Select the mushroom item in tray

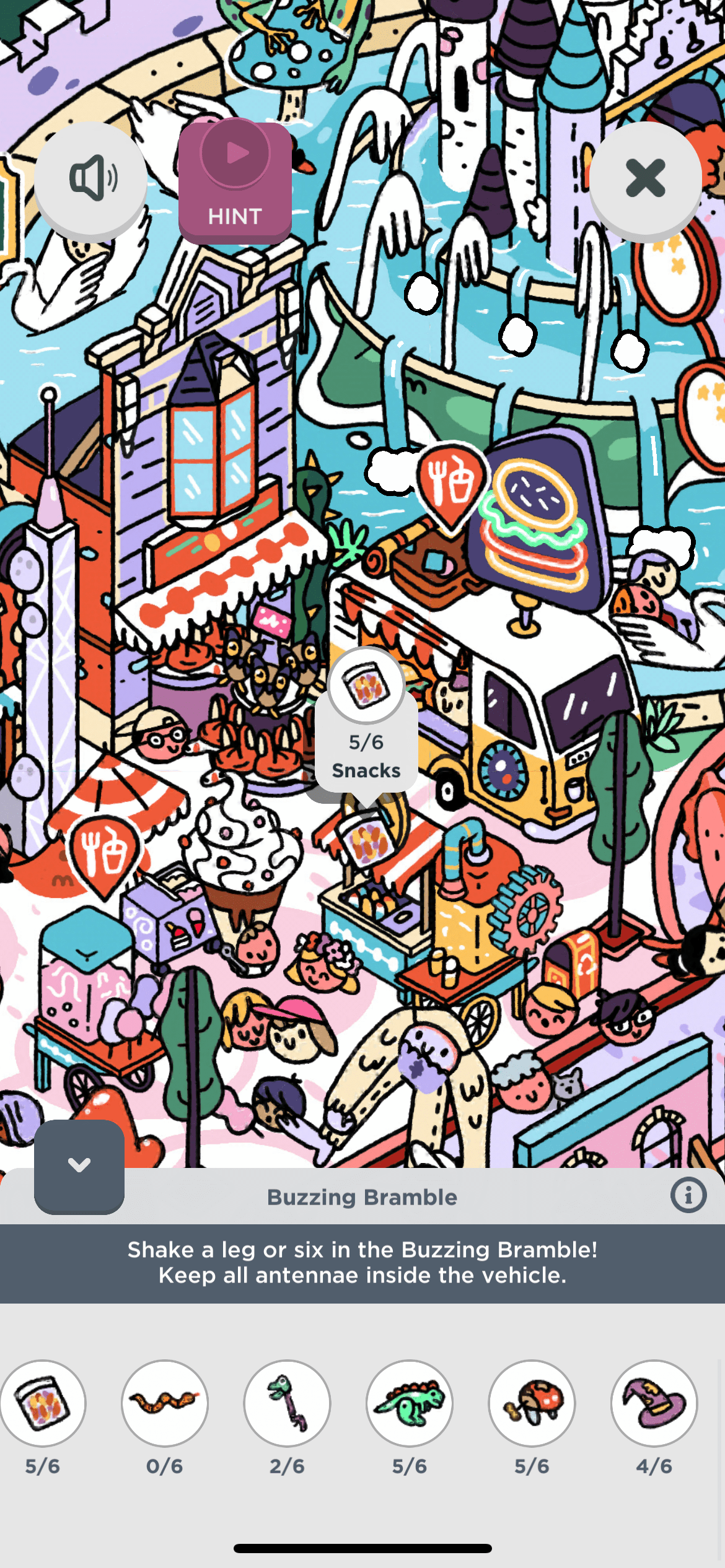coord(532,1403)
